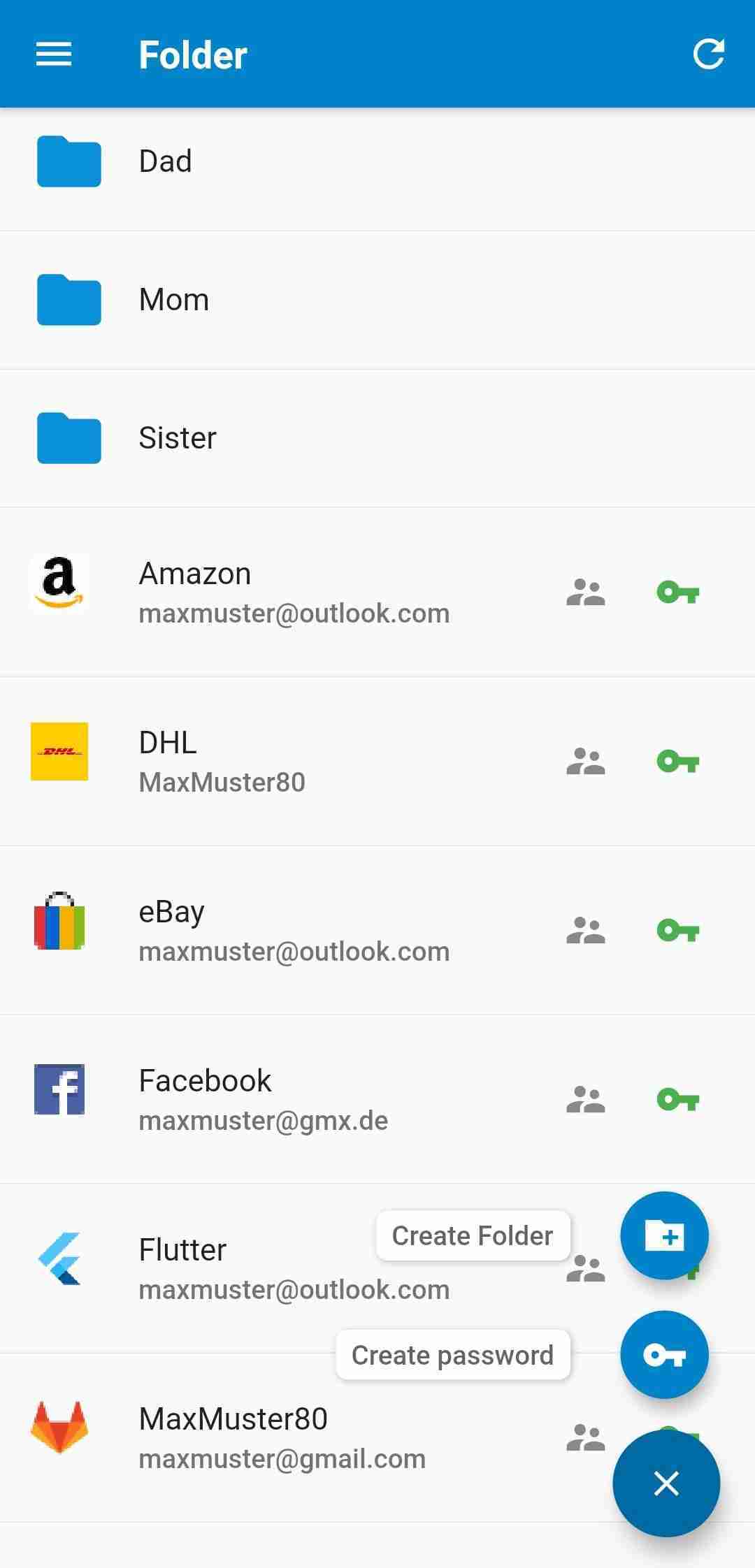
Task: Click the Facebook entry's green key icon
Action: click(x=676, y=1099)
